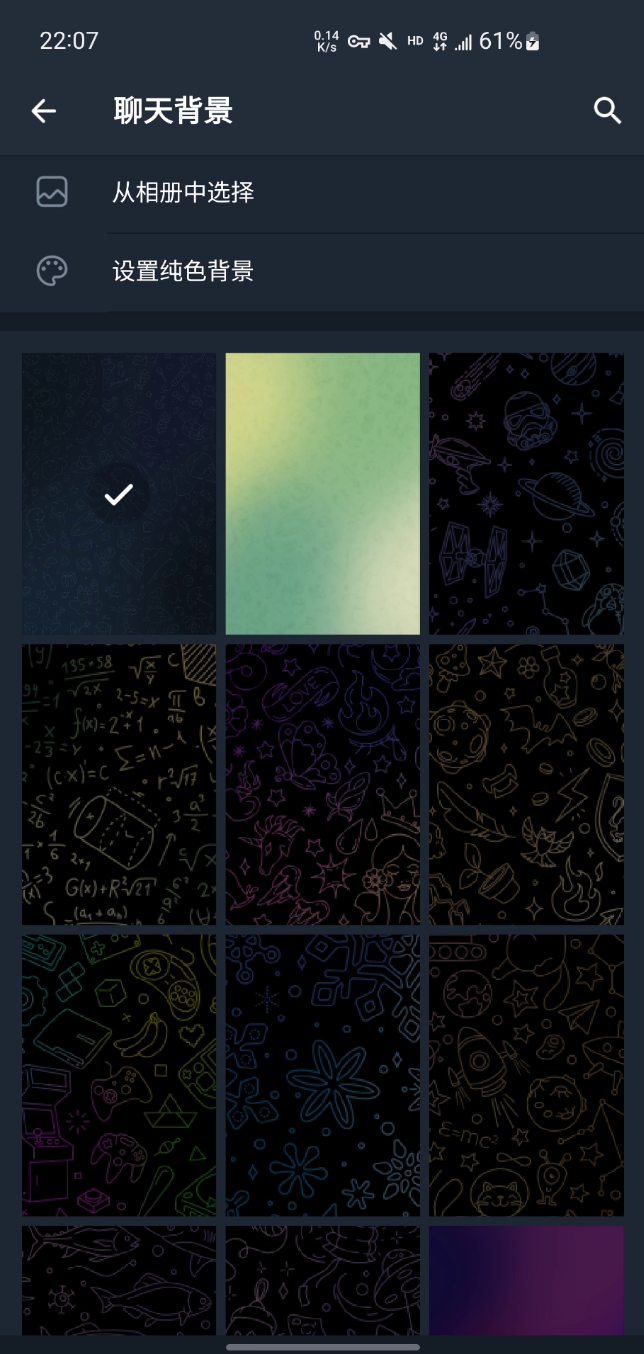Choose the math formulas pattern wallpaper
Viewport: 644px width, 1354px height.
tap(119, 784)
